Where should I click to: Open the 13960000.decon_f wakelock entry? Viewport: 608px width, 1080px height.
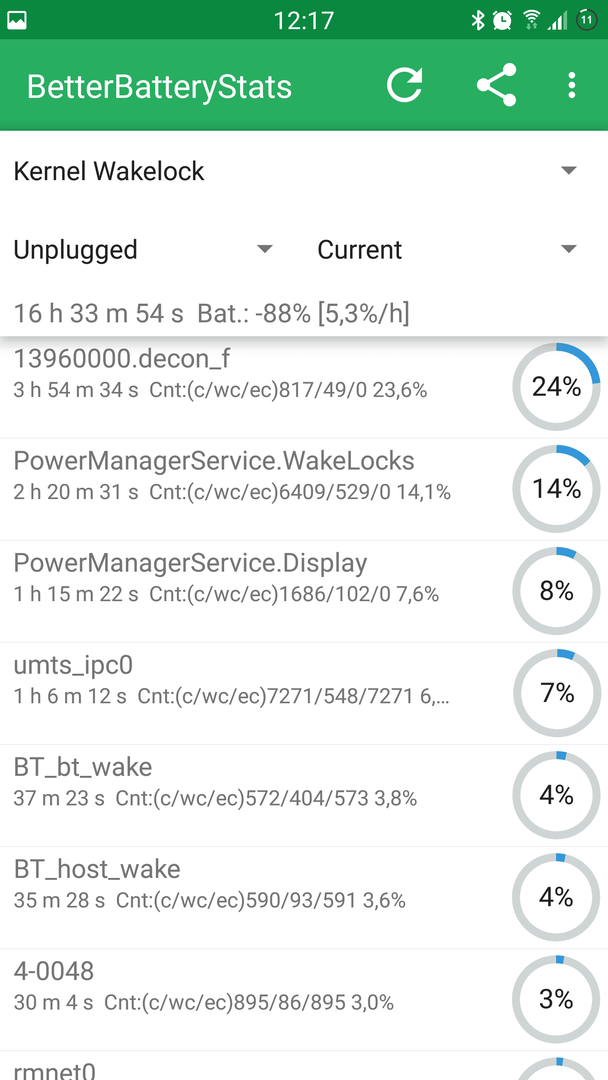point(304,387)
